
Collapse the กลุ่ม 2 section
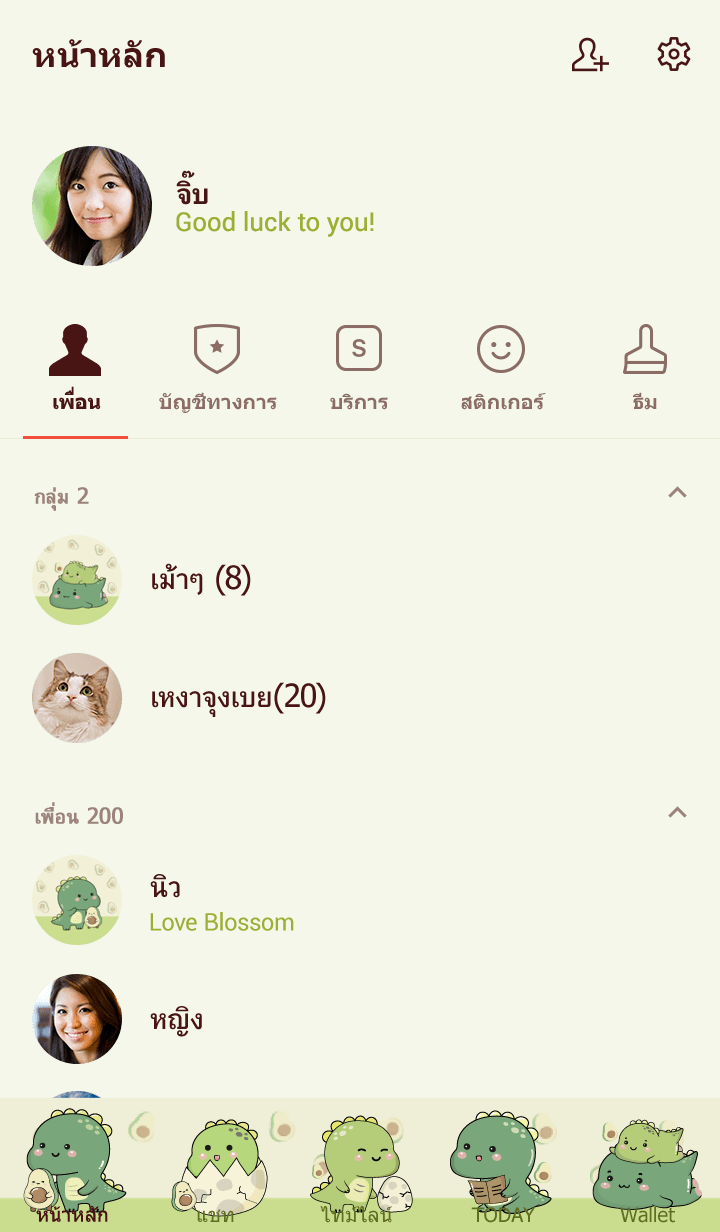[677, 492]
